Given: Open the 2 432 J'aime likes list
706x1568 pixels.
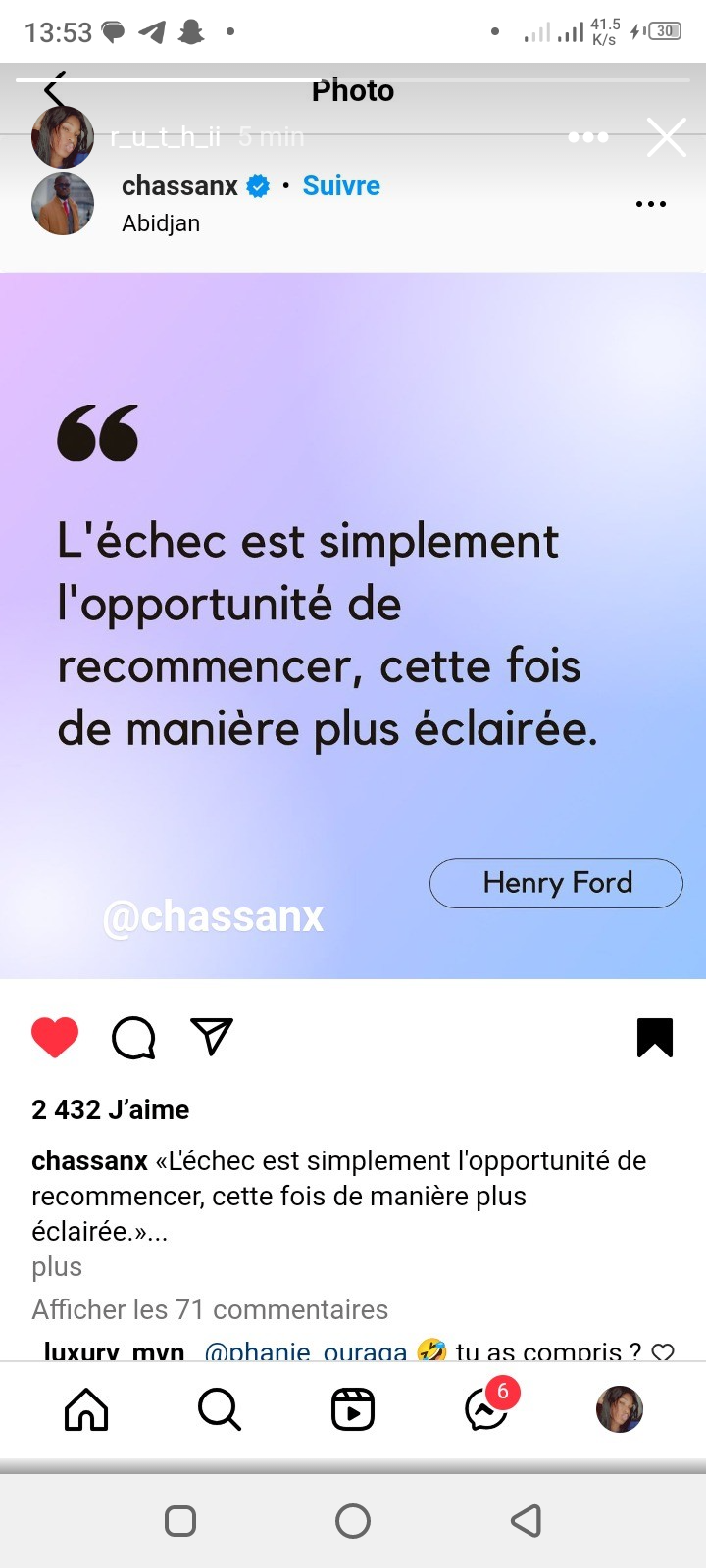Looking at the screenshot, I should [111, 1109].
